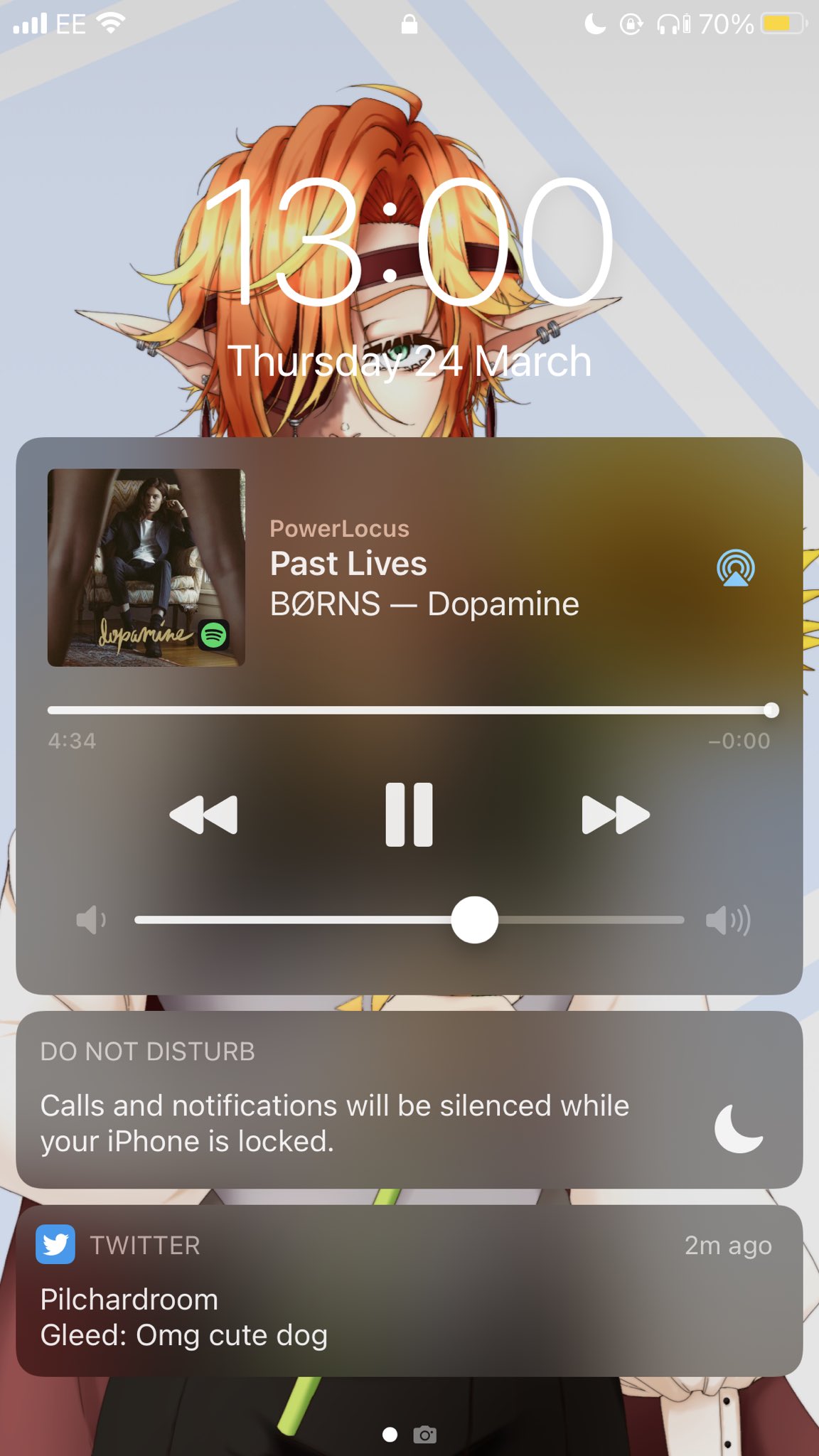Open the camera page indicator icon

[425, 1435]
